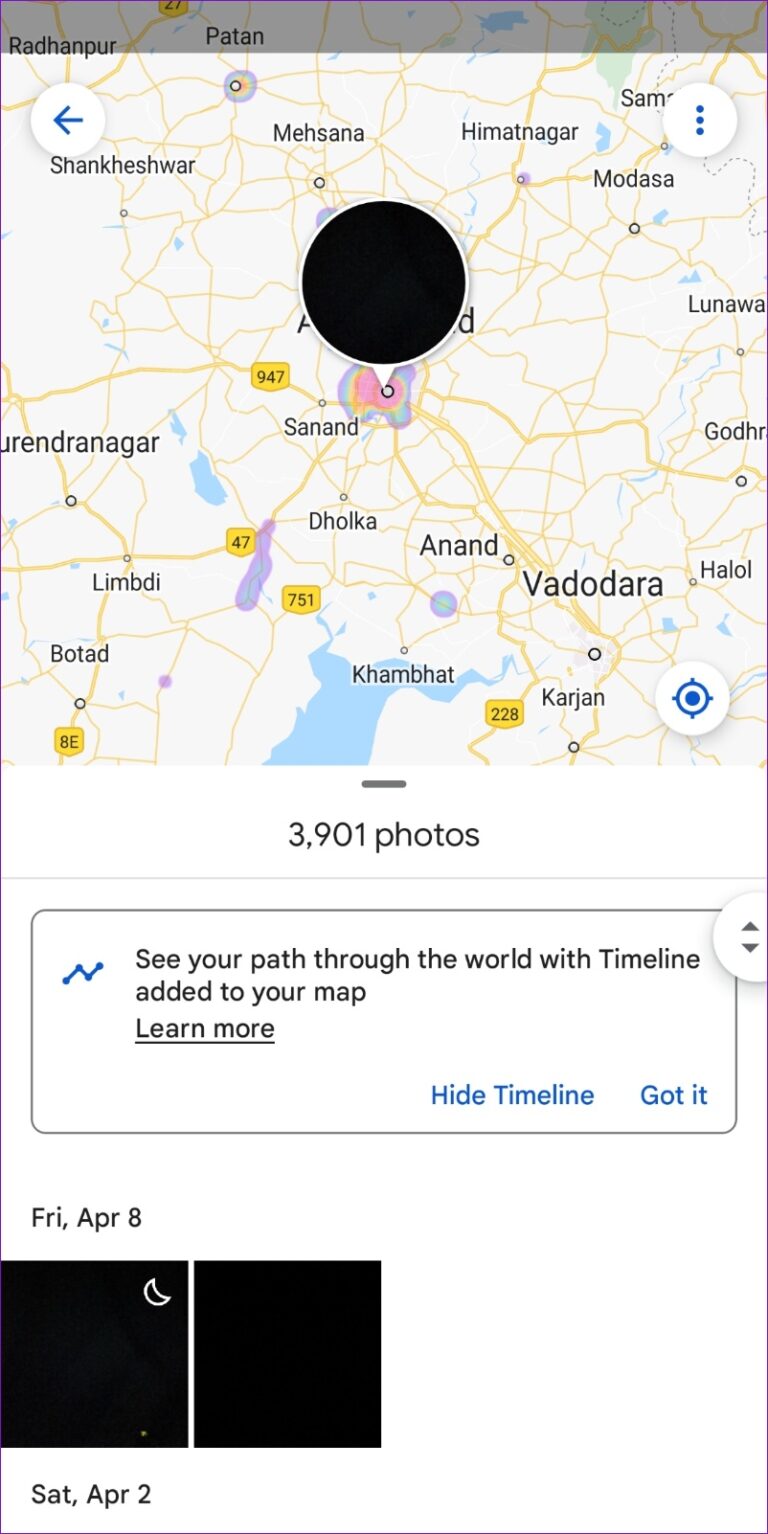
Task: Dismiss the Timeline banner with Got it
Action: [x=673, y=1095]
